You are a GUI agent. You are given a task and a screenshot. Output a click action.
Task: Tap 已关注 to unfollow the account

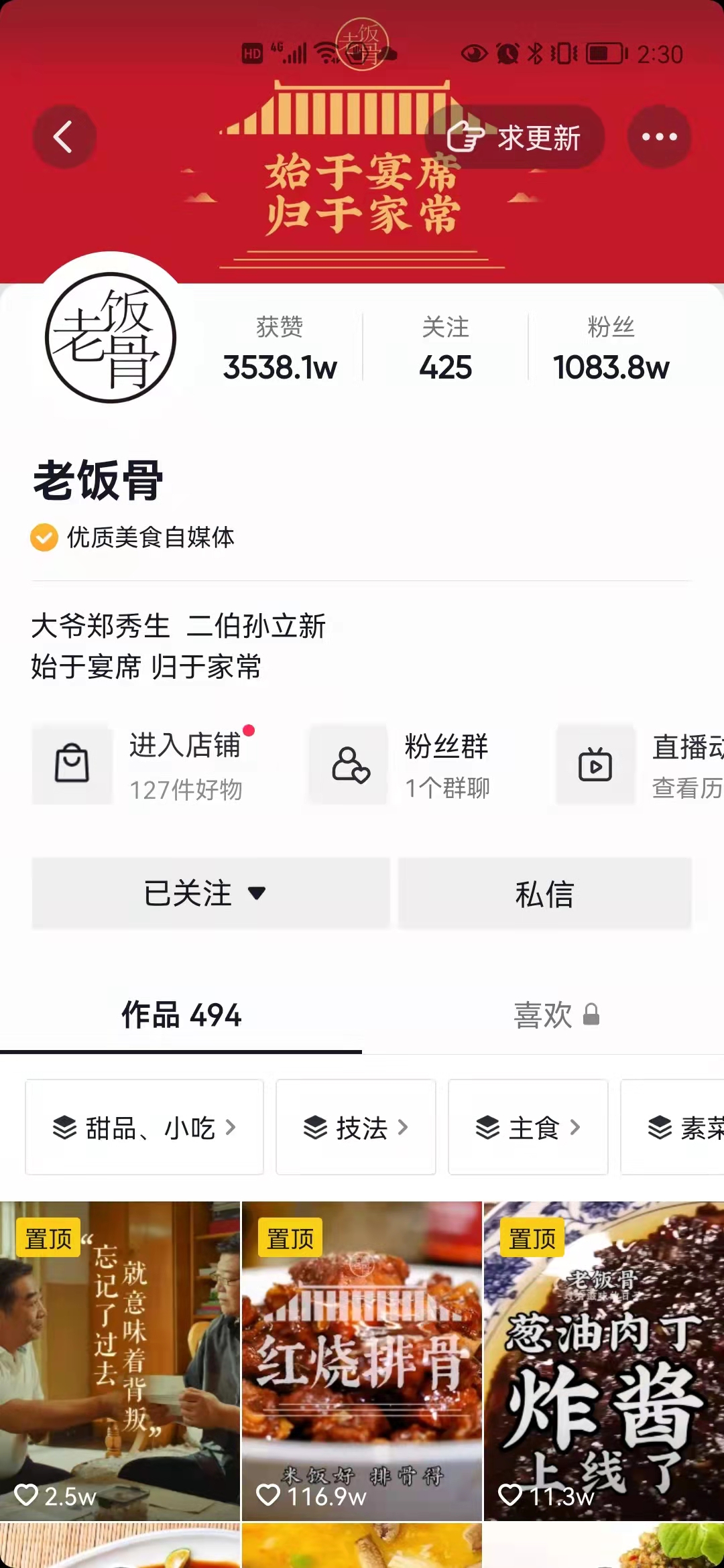pos(194,893)
